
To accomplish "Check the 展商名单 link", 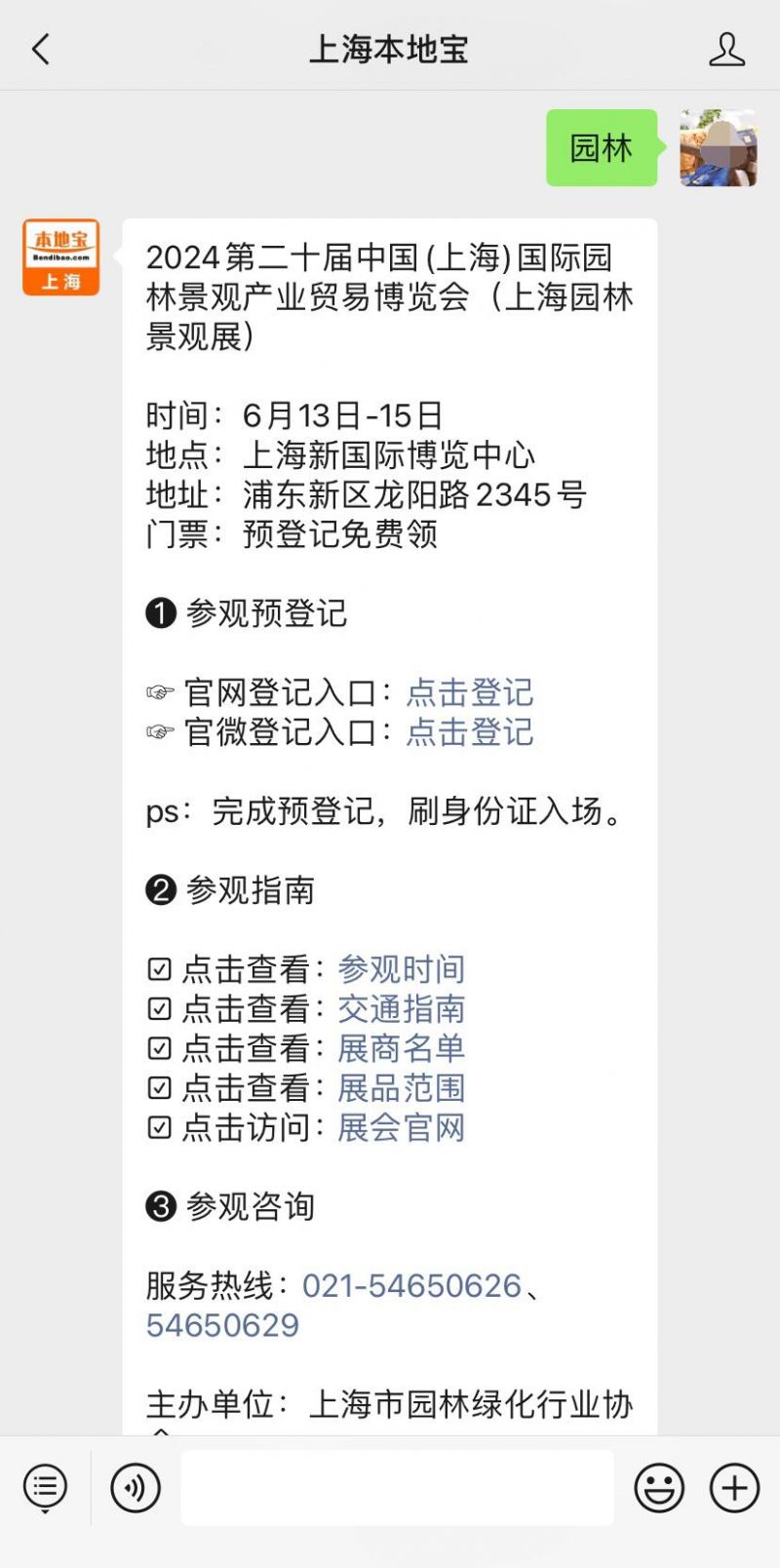I will coord(402,1048).
